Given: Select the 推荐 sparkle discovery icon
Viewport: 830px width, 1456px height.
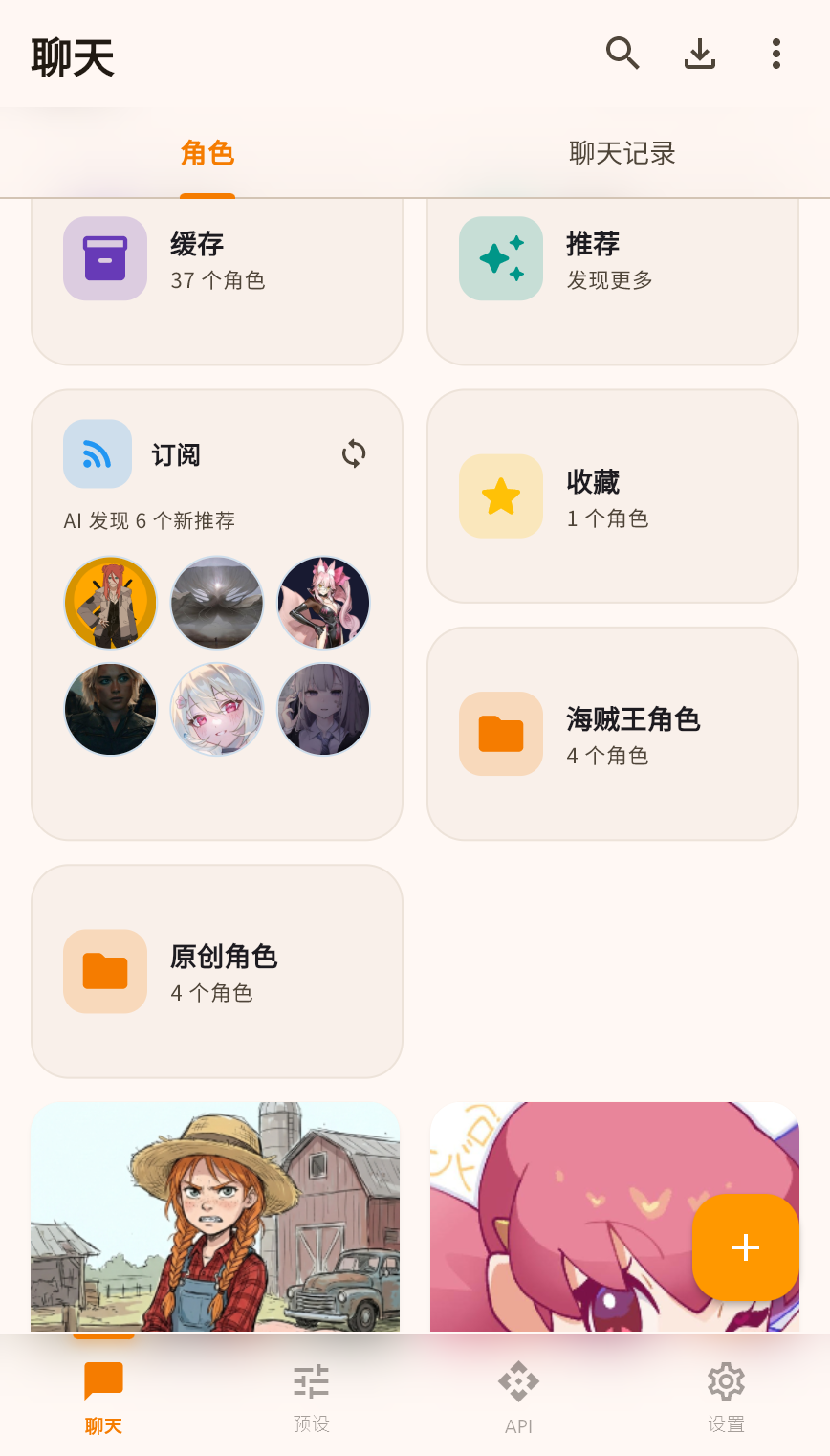Looking at the screenshot, I should click(500, 258).
